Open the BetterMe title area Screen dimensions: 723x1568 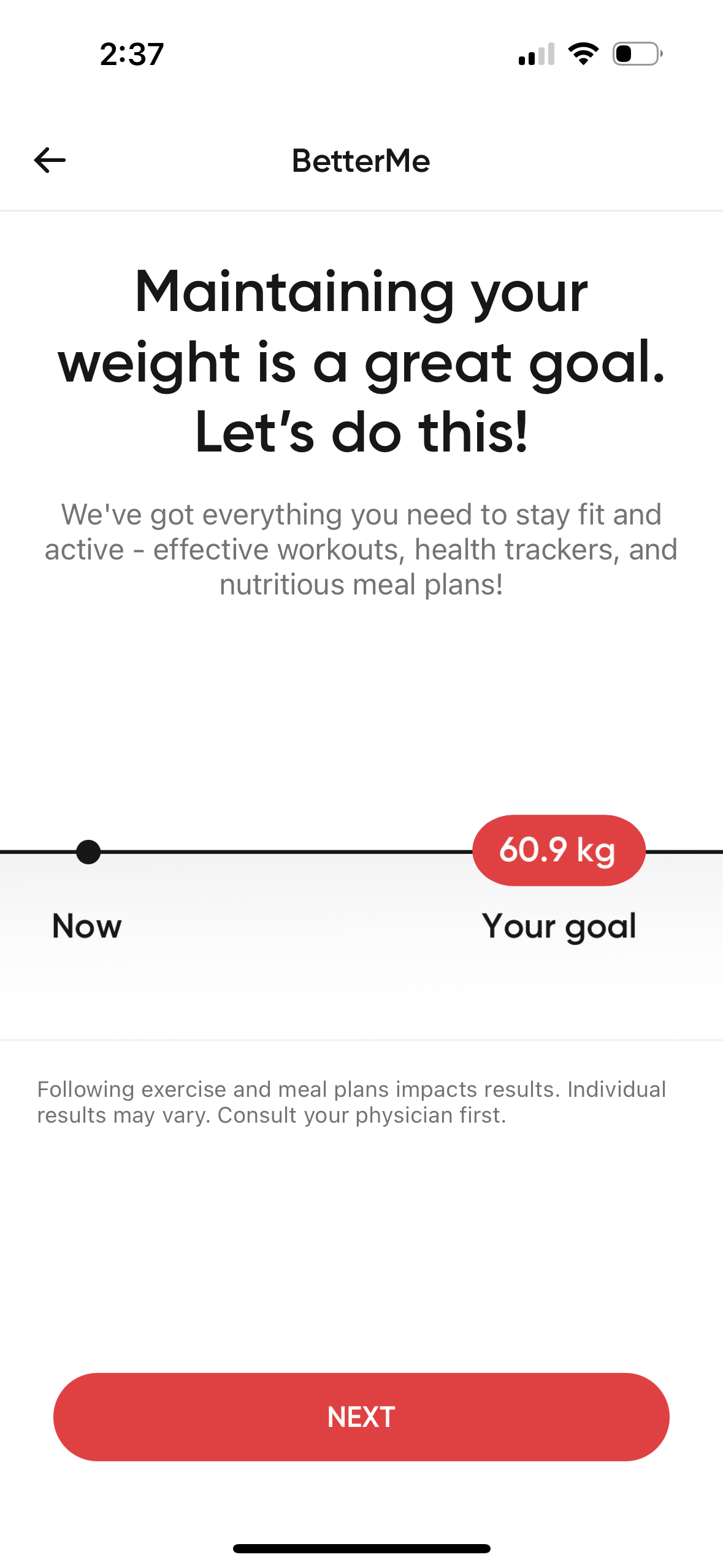tap(361, 161)
